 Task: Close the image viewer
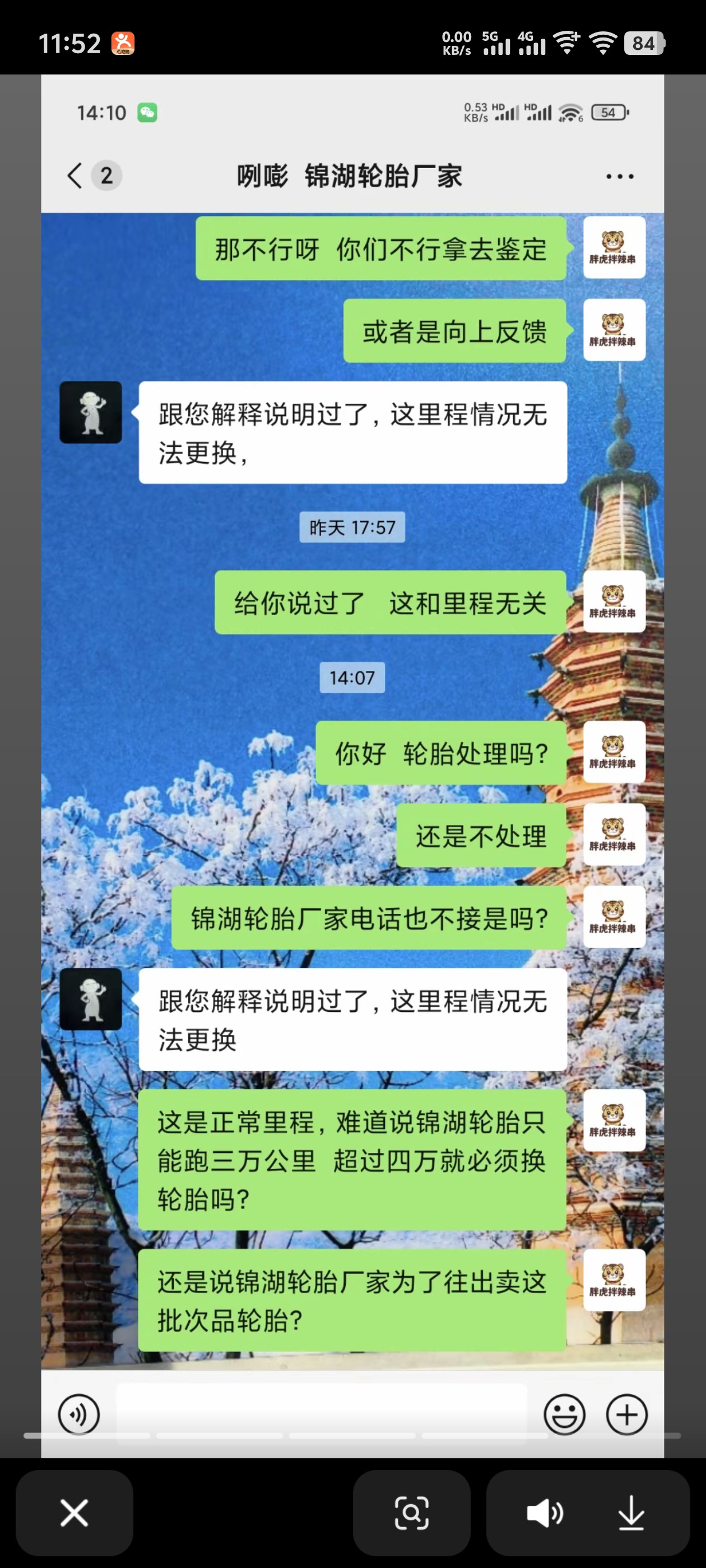click(x=75, y=1513)
